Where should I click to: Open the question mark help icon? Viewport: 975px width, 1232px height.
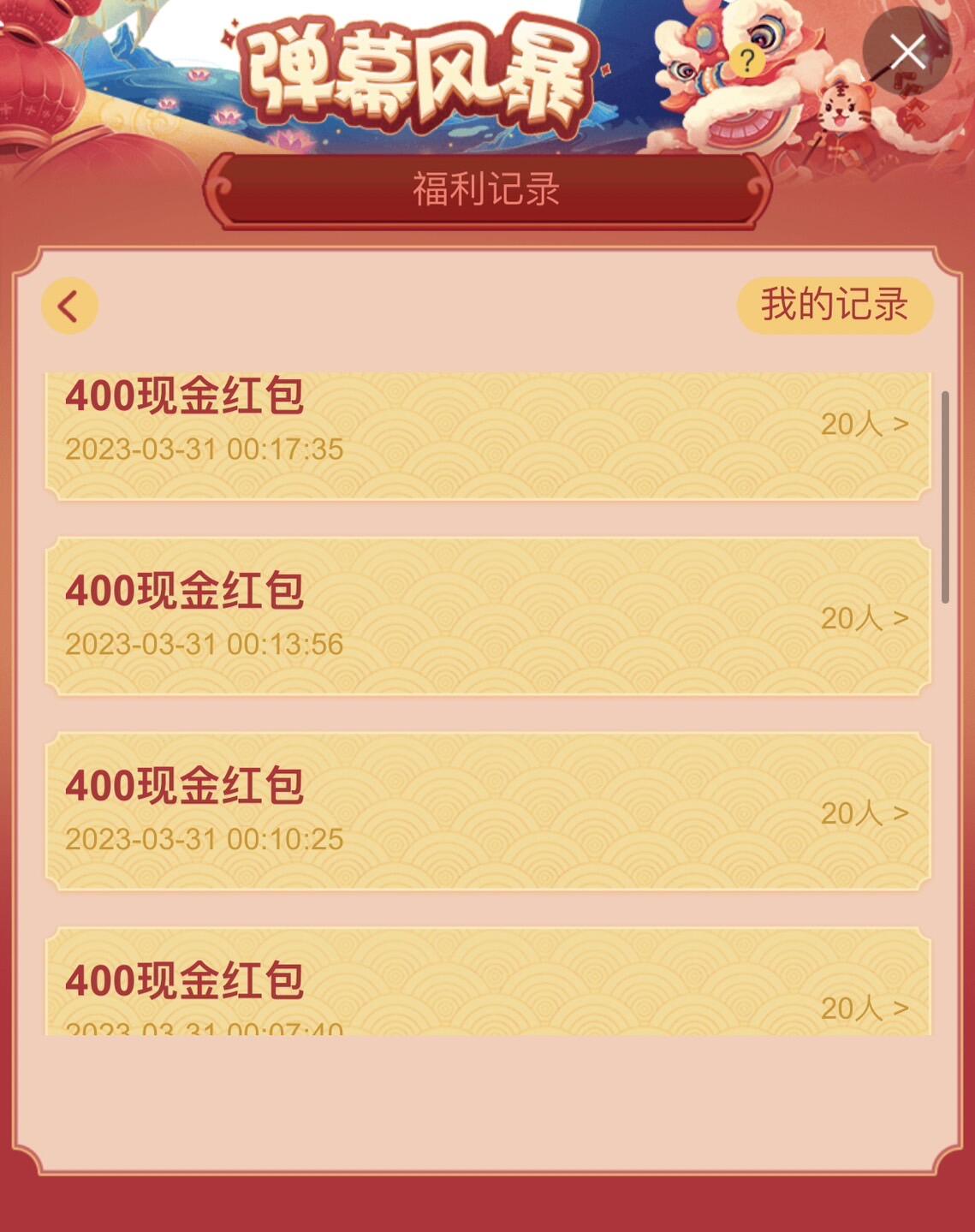747,61
